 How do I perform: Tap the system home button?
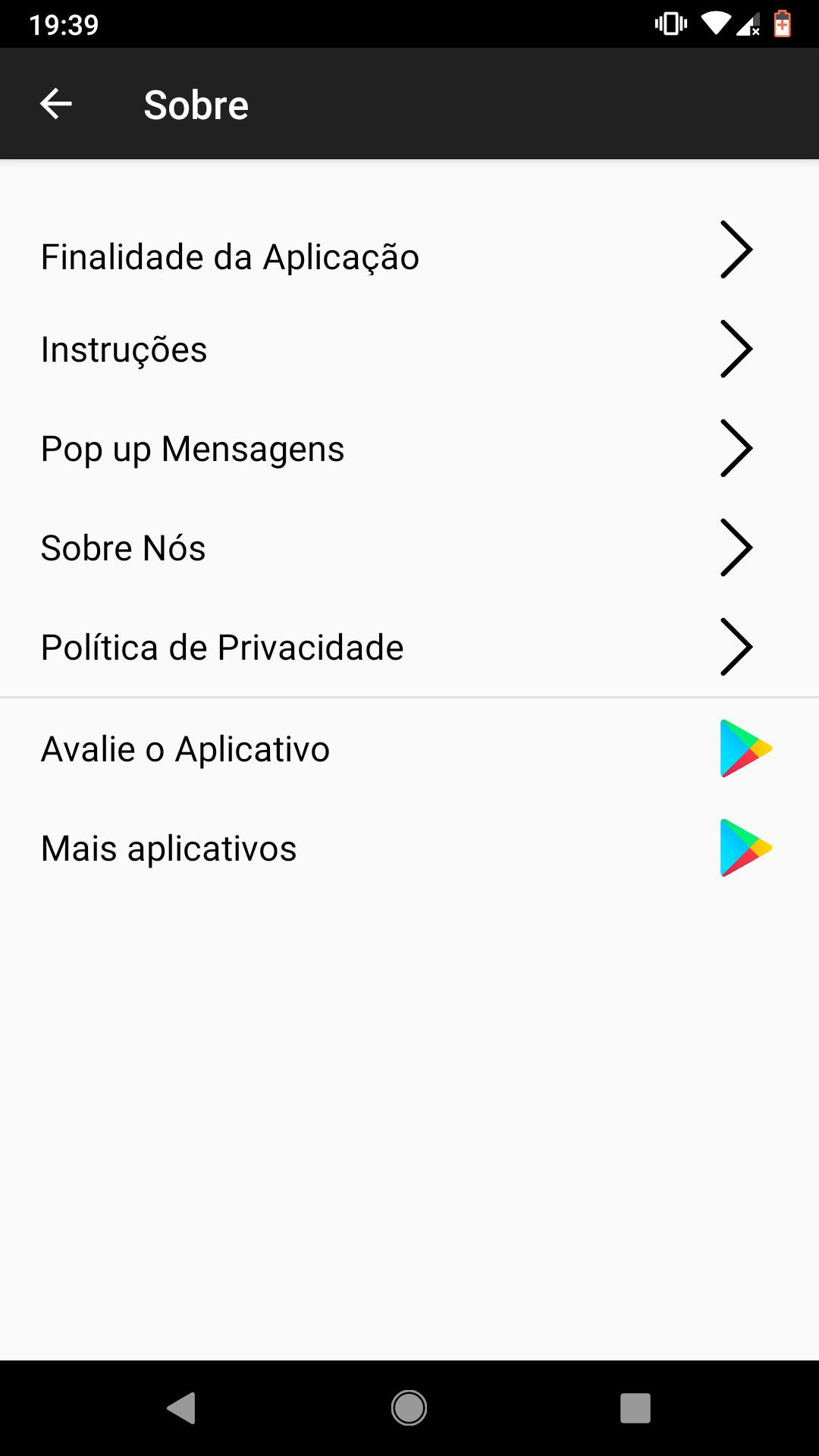[x=409, y=1408]
